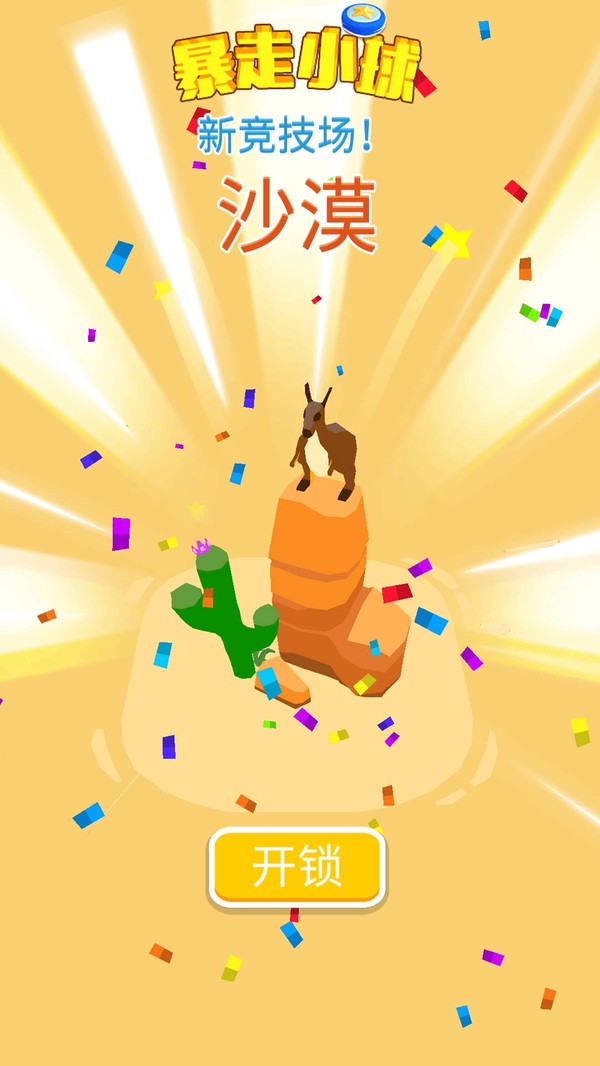Tap the 开锁 unlock button
This screenshot has height=1066, width=600.
[297, 867]
